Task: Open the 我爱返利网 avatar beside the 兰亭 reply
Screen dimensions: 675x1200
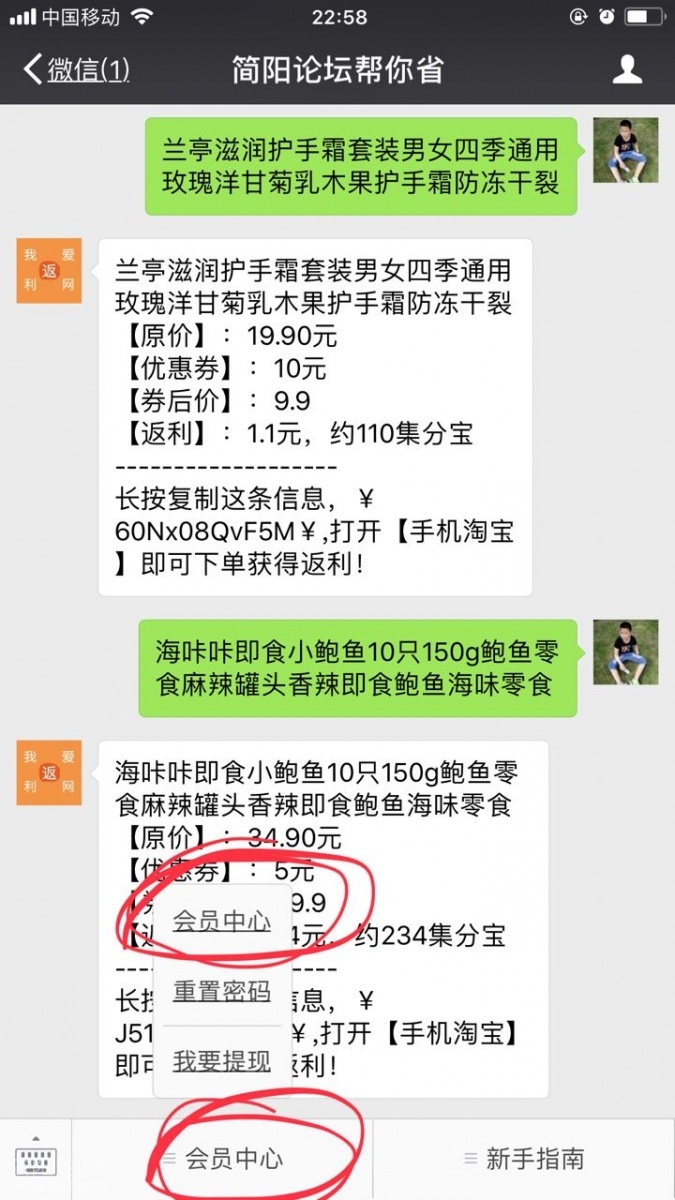Action: 49,271
